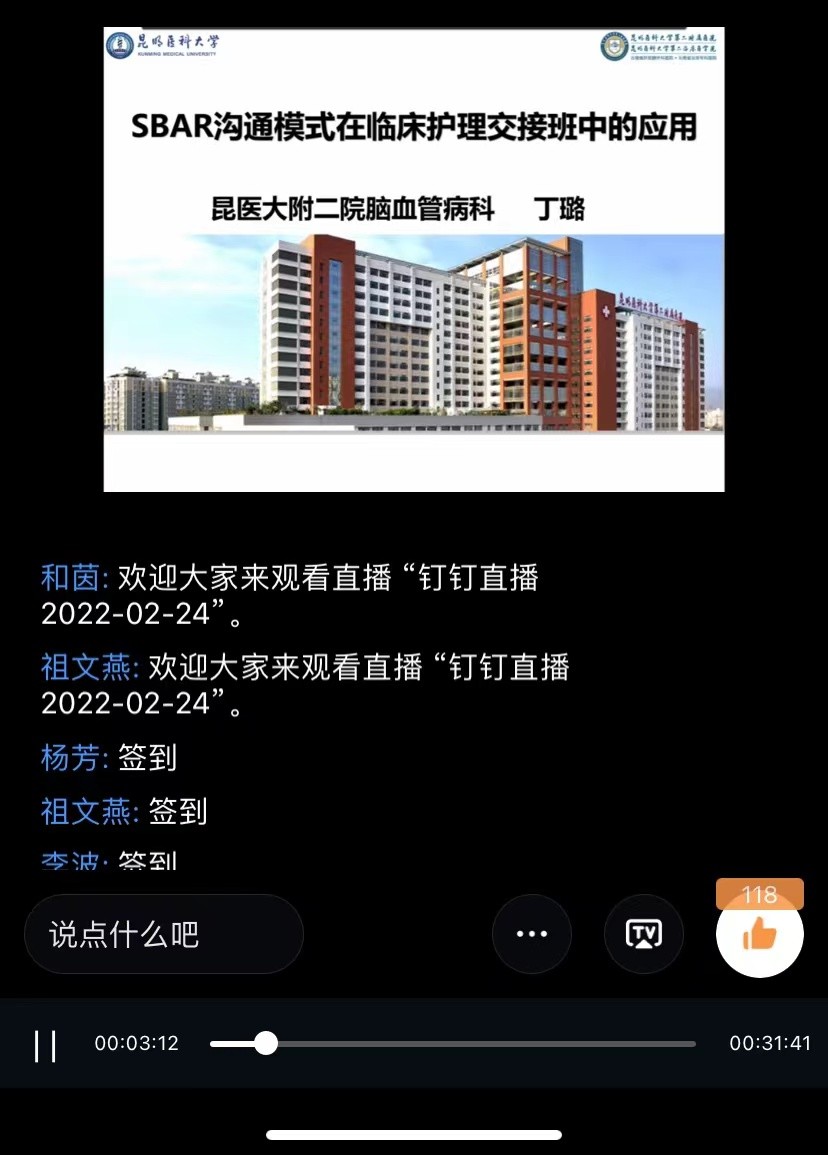This screenshot has height=1155, width=828.
Task: Like the stream with thumbs-up button
Action: pyautogui.click(x=760, y=934)
